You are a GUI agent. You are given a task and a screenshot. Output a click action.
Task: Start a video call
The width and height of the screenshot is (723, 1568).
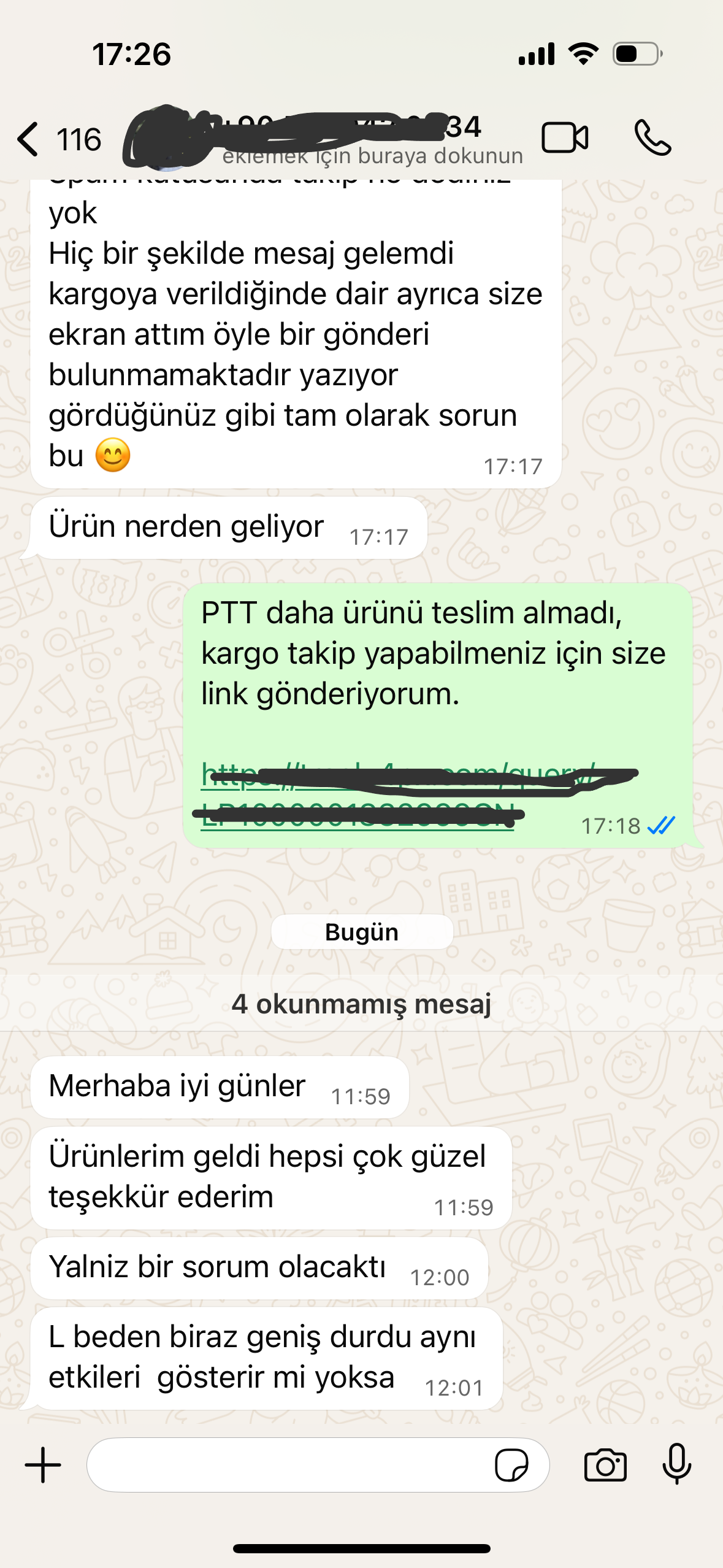(x=565, y=137)
